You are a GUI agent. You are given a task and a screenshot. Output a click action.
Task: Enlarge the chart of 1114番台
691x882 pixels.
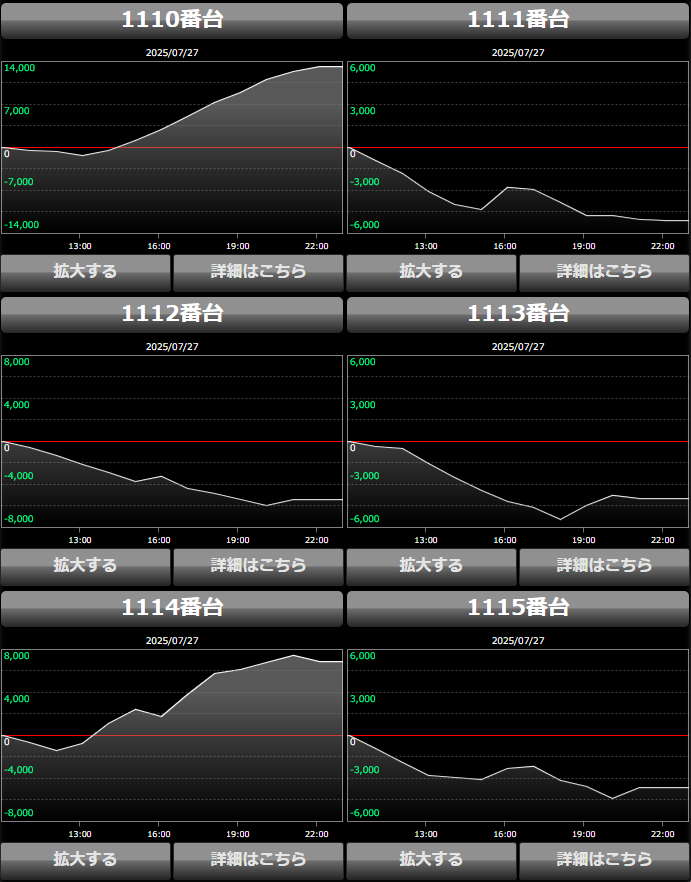pos(85,859)
